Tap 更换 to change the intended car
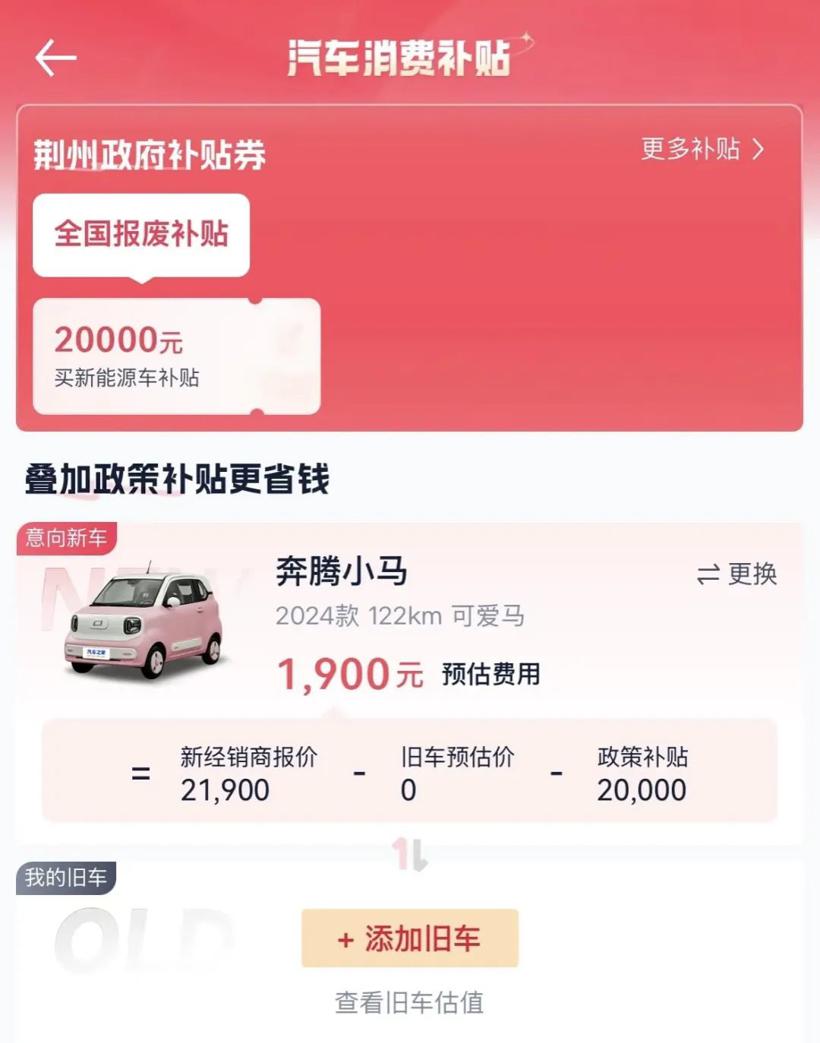 coord(737,574)
